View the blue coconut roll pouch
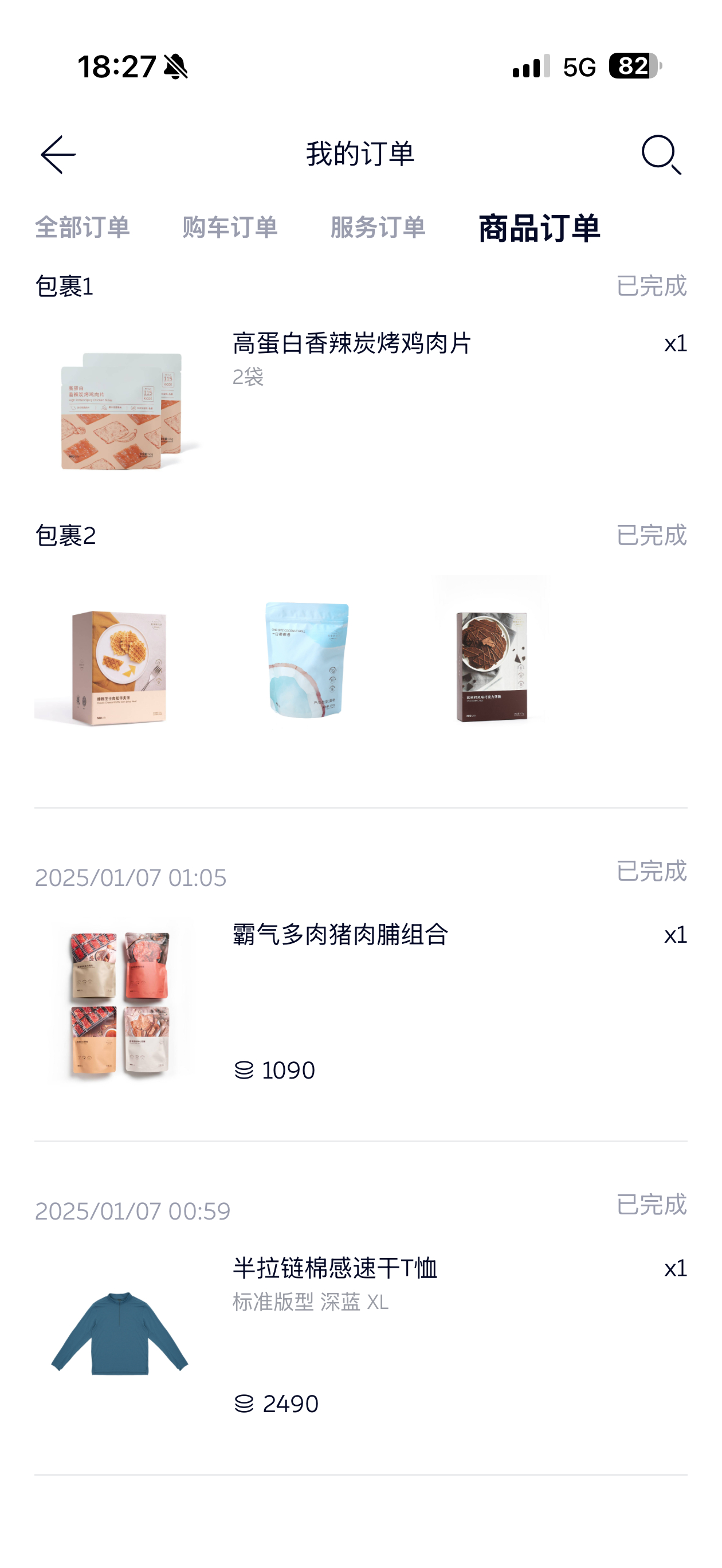The height and width of the screenshot is (1568, 722). coord(308,660)
